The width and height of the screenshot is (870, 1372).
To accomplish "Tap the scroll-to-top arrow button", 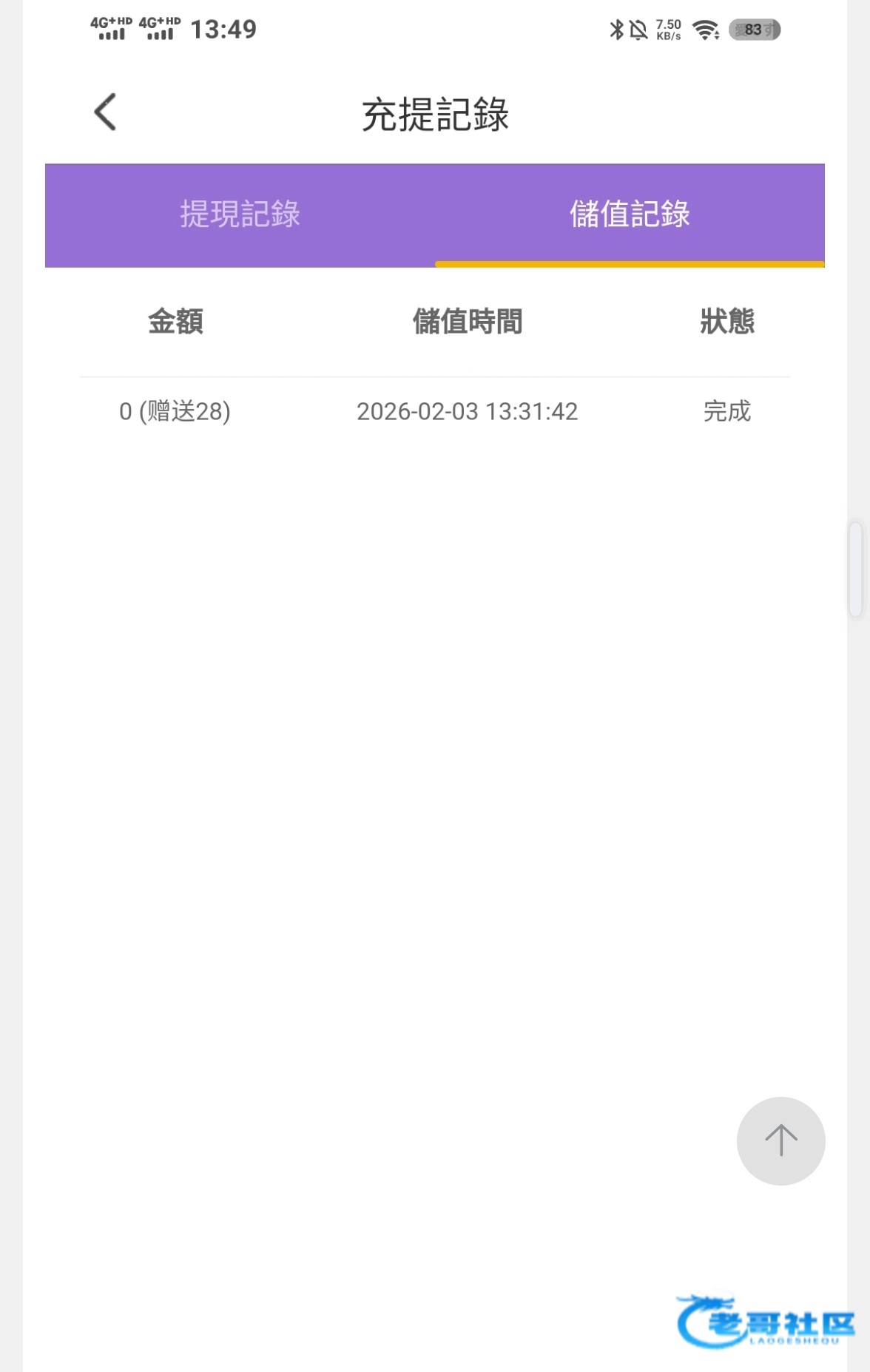I will 780,1140.
